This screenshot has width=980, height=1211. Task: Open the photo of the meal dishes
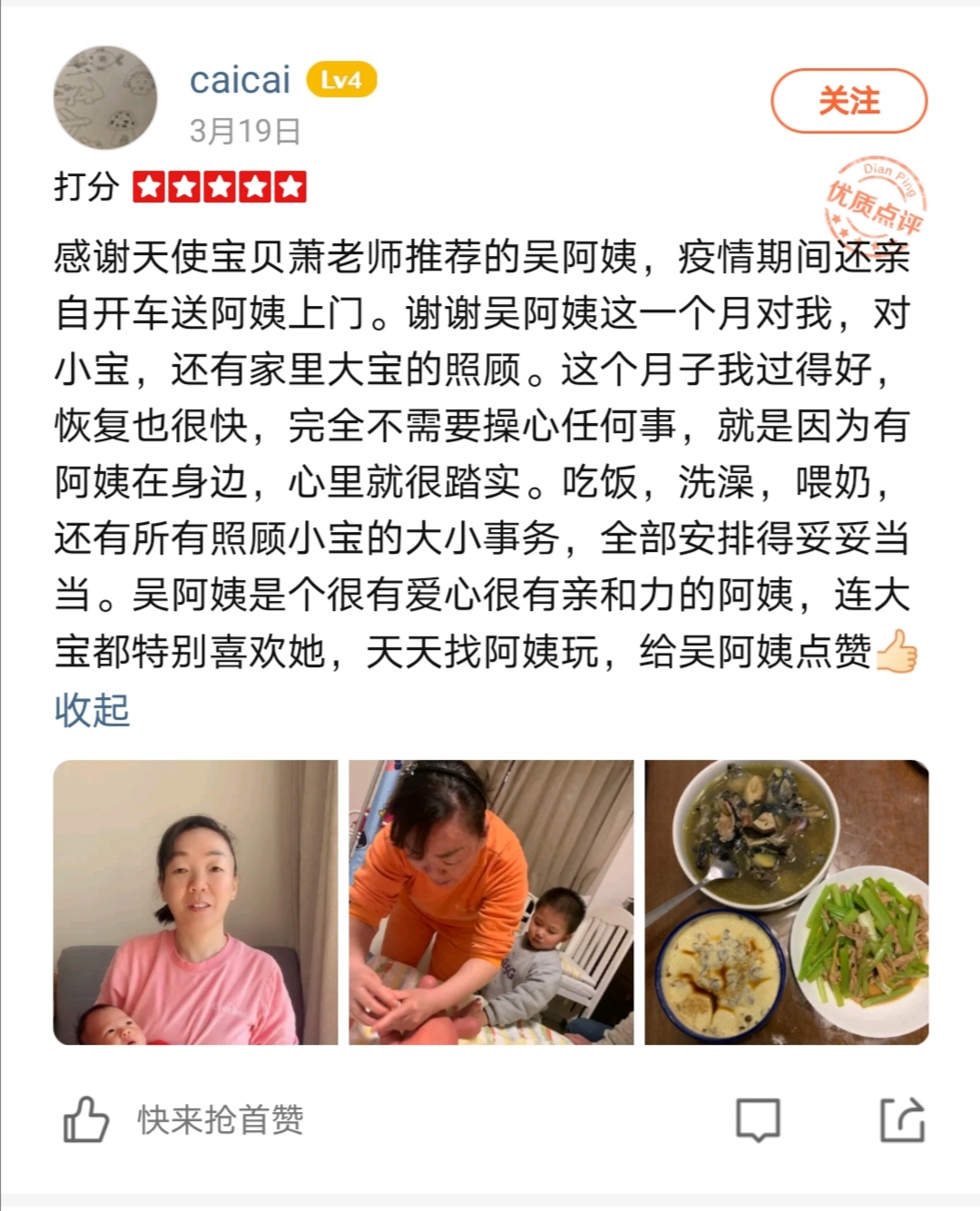(x=786, y=902)
